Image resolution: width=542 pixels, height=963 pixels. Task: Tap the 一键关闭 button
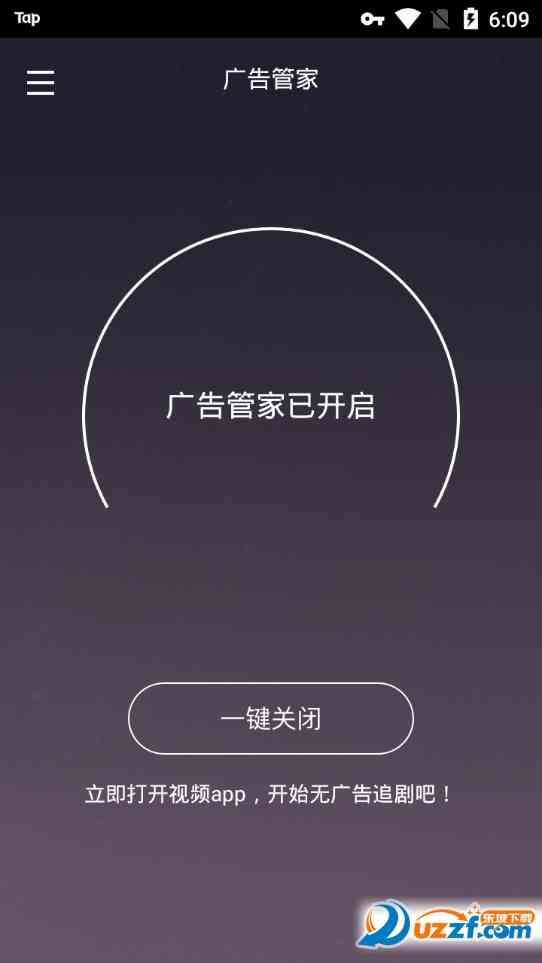point(271,718)
